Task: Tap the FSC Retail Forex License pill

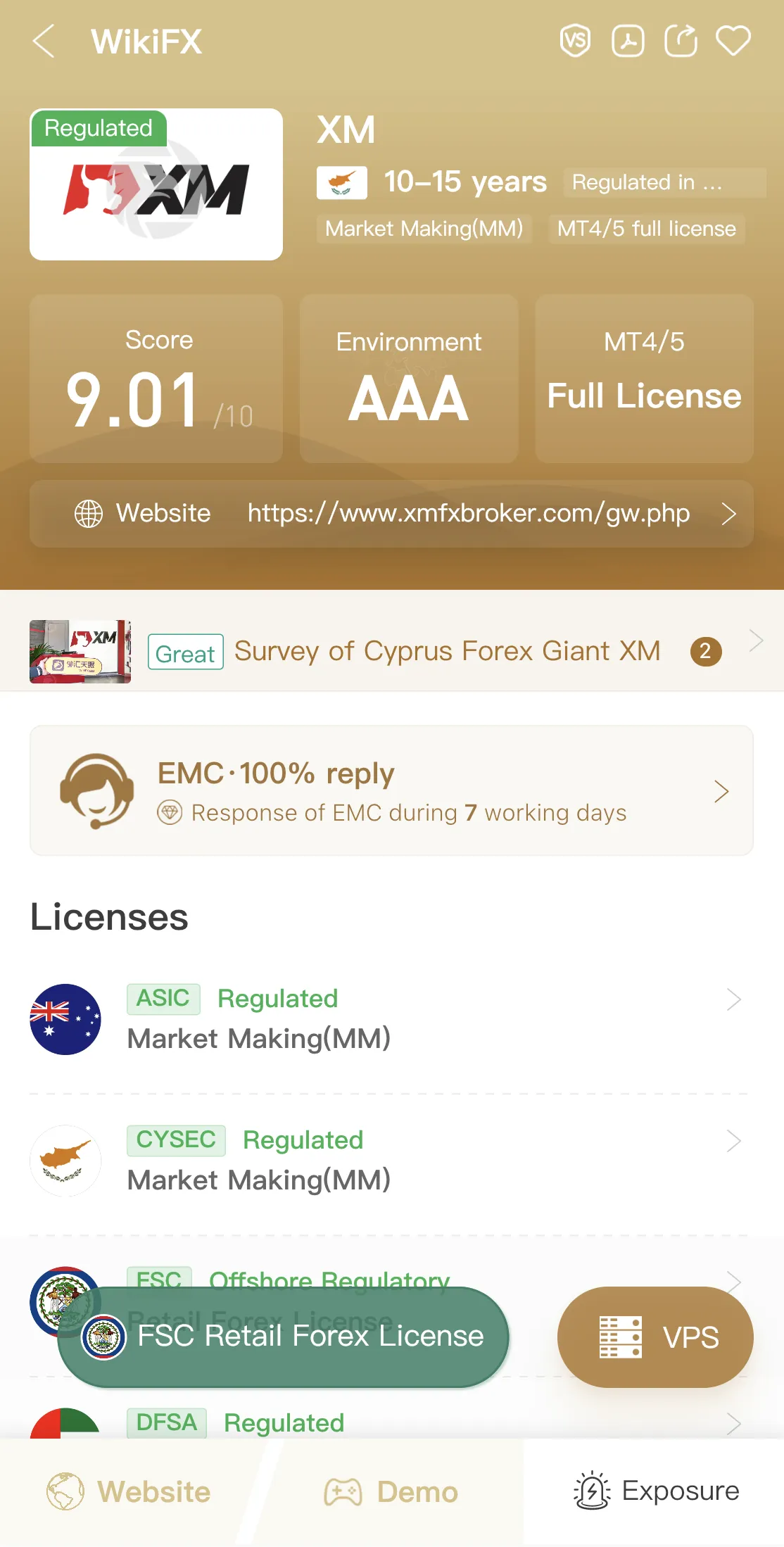Action: [283, 1337]
